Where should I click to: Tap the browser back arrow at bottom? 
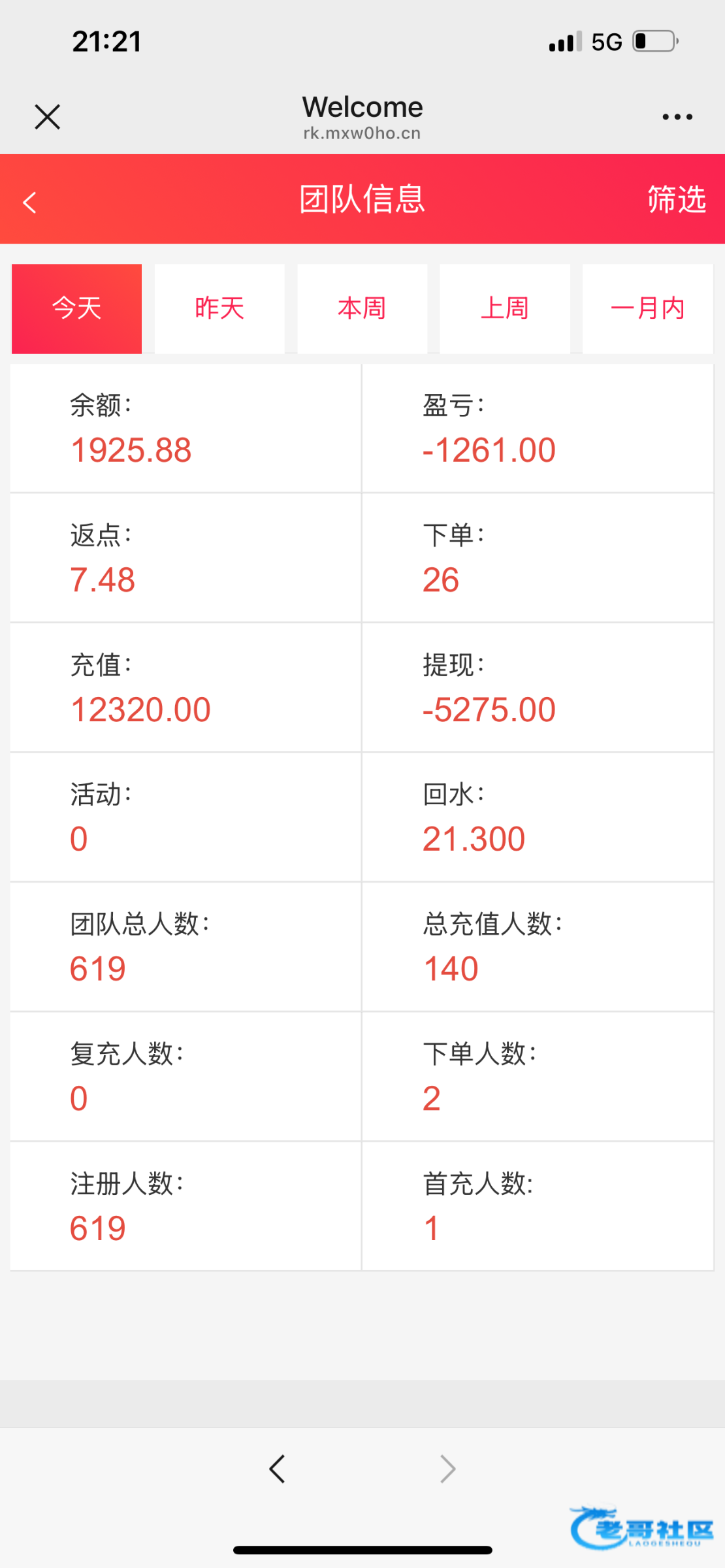click(x=278, y=1469)
